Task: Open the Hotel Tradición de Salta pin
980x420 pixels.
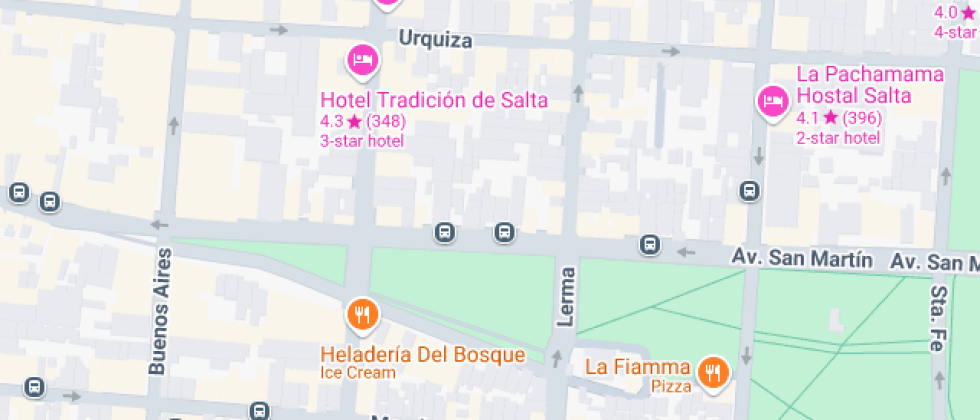Action: pos(362,62)
